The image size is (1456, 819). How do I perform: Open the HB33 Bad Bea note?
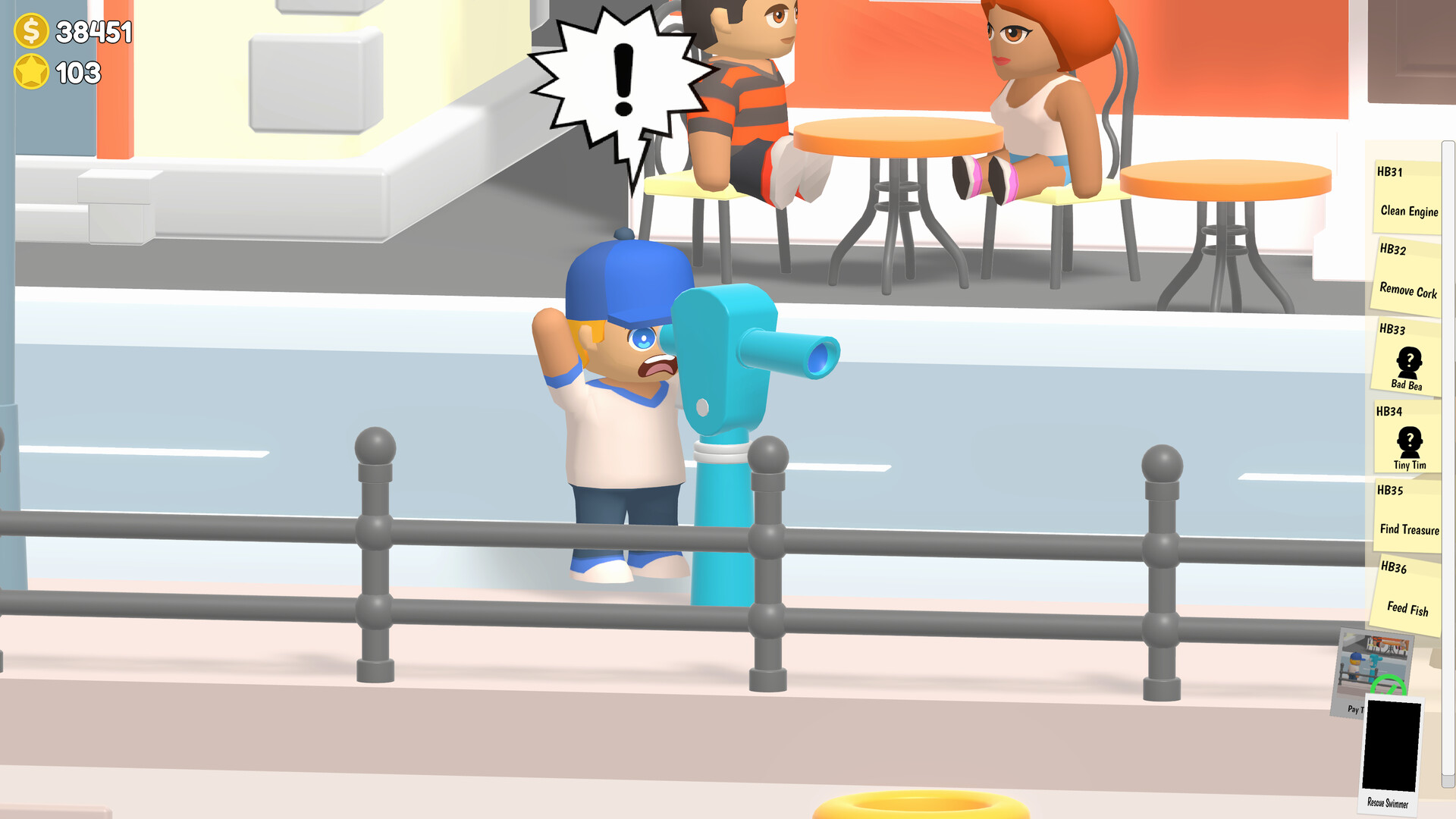click(1407, 357)
